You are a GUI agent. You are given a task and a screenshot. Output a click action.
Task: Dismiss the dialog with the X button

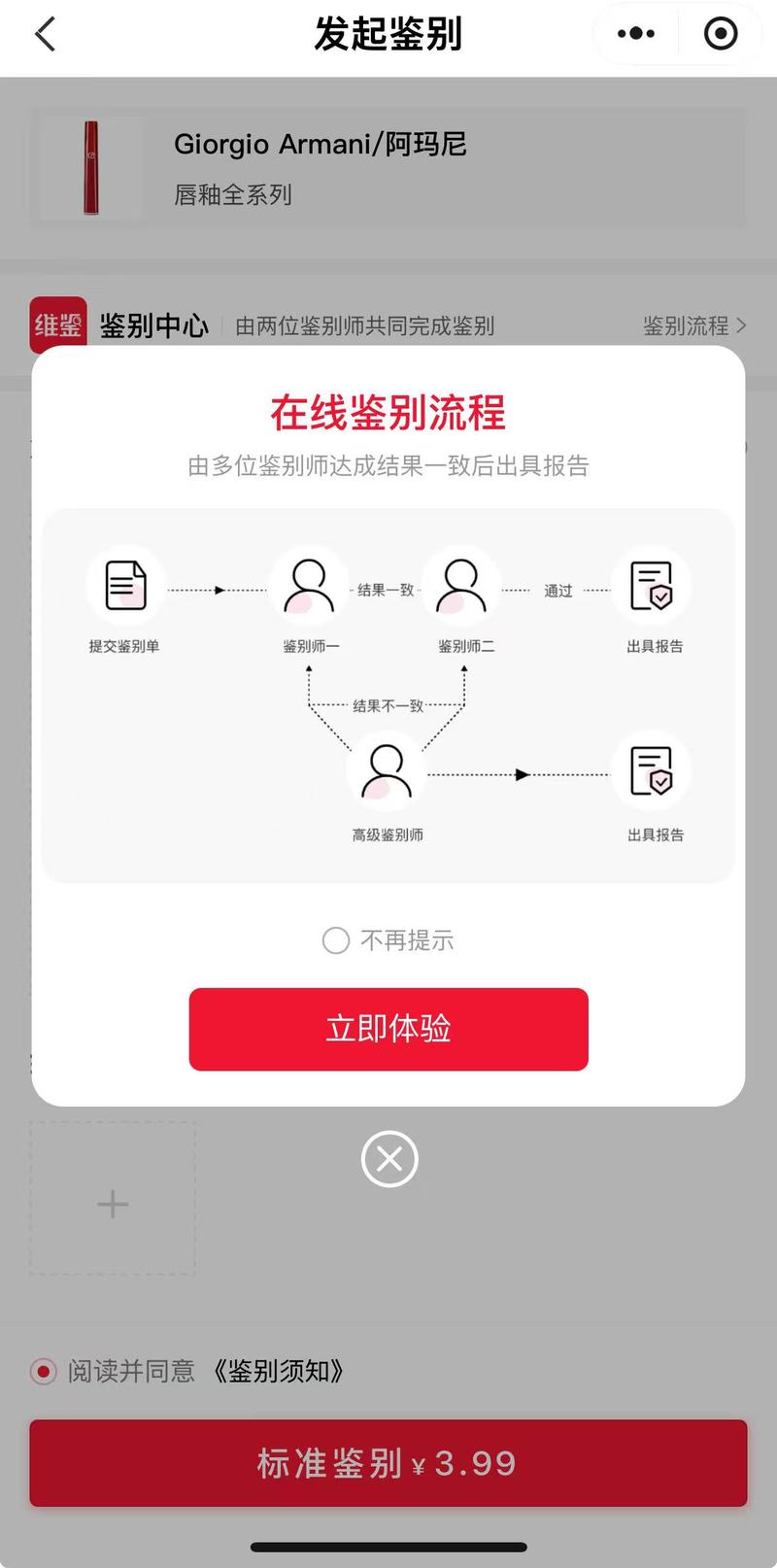389,1159
